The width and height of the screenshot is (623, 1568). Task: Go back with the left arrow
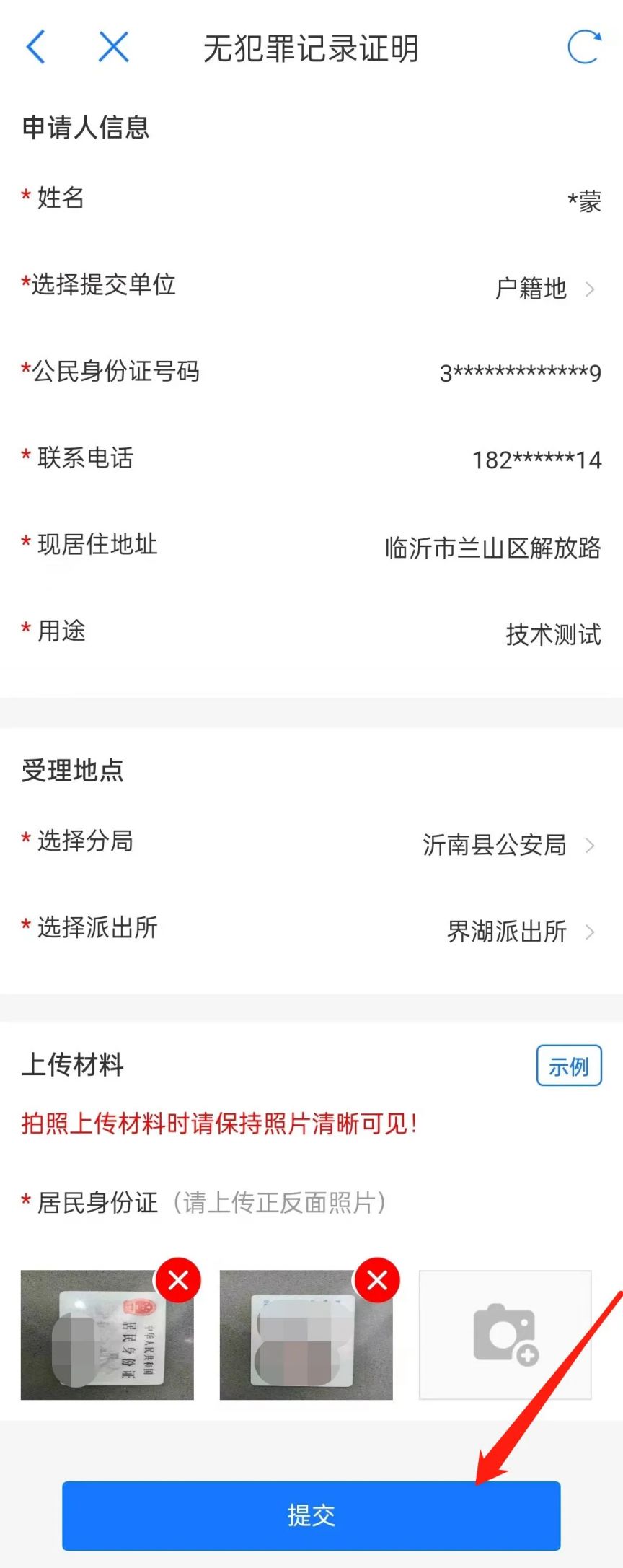point(36,48)
